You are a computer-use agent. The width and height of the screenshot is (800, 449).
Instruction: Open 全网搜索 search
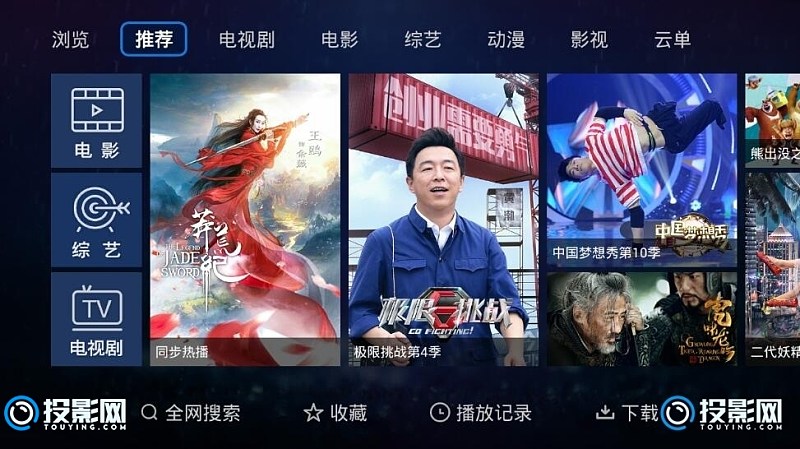point(191,412)
